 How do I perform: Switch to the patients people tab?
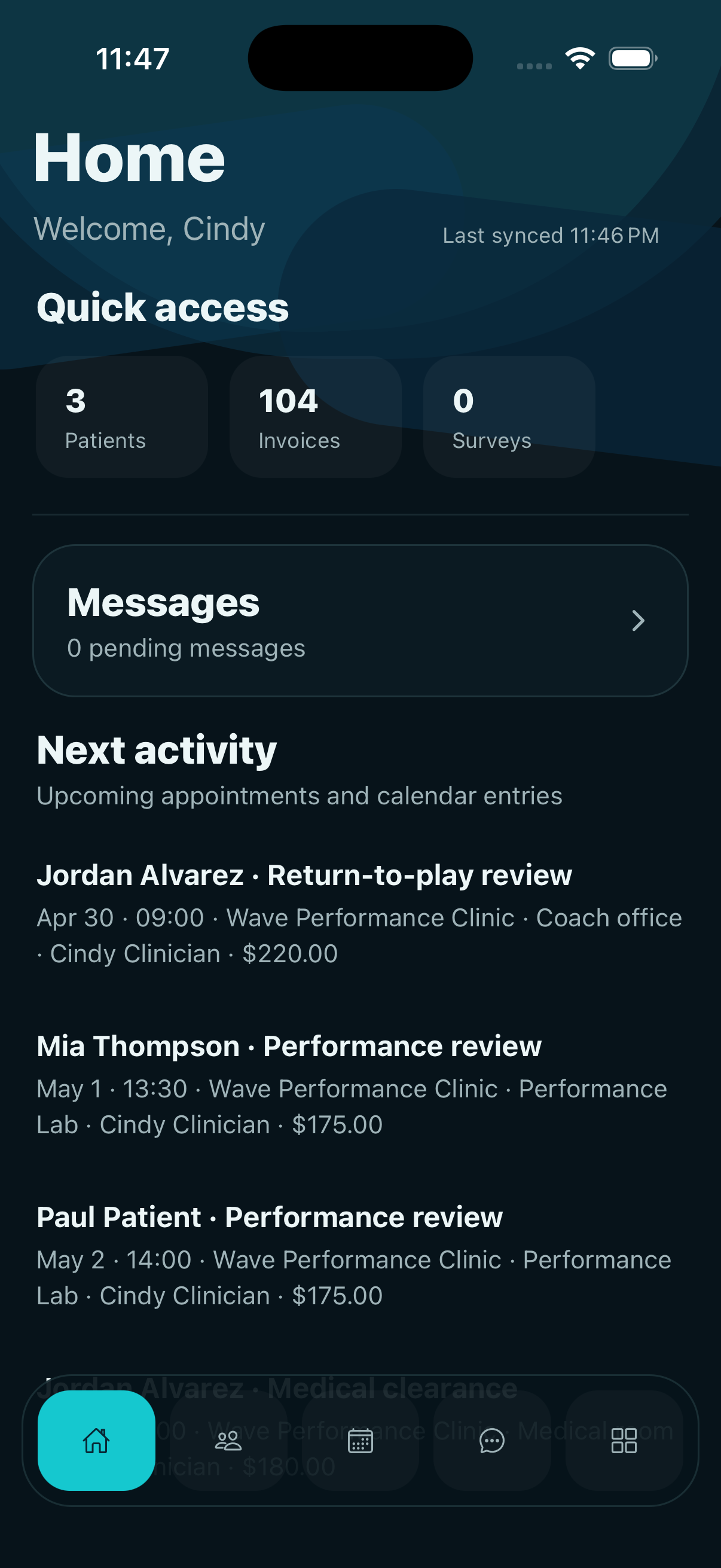228,1440
